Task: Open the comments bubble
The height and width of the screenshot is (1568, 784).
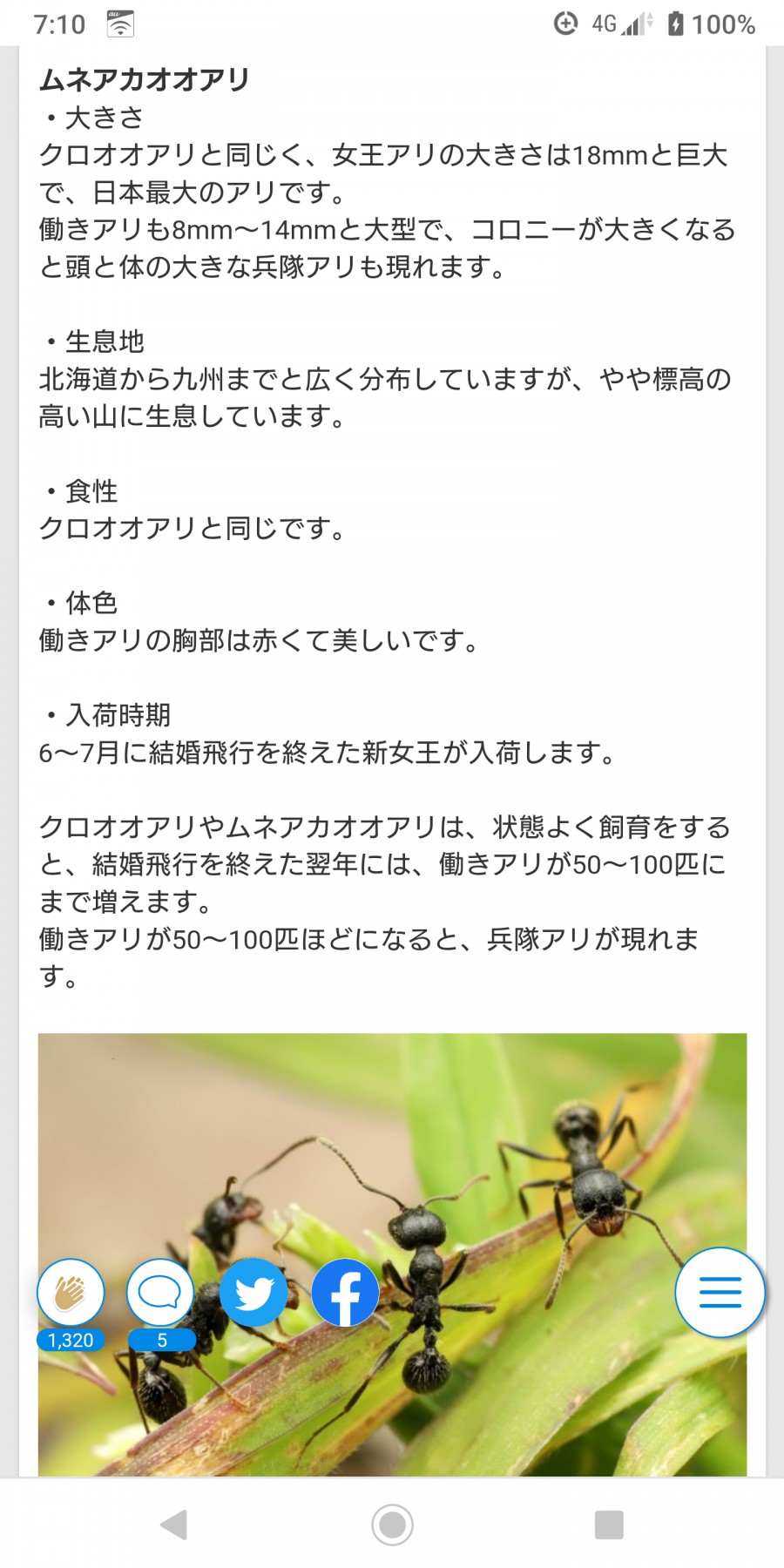Action: pos(160,1292)
